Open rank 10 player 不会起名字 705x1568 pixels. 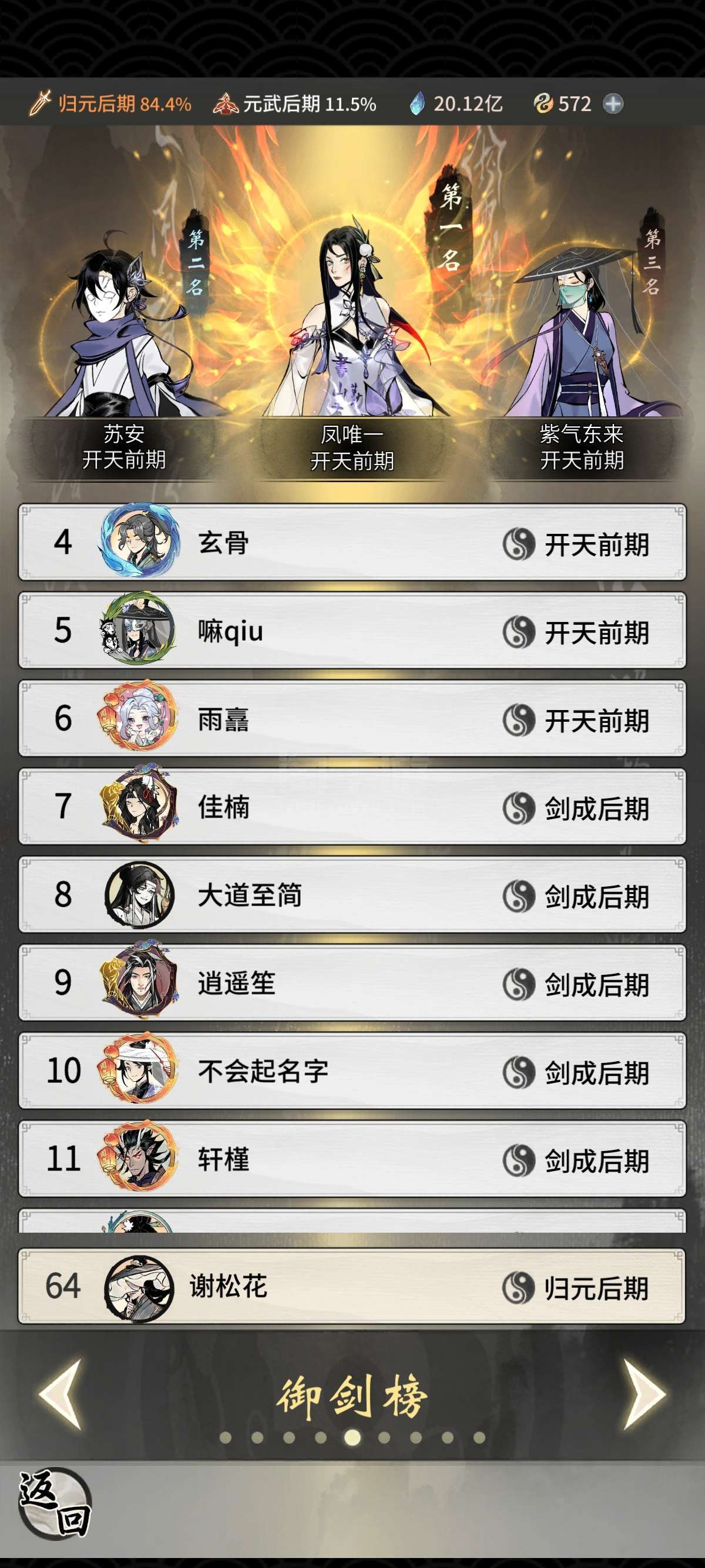click(352, 1071)
